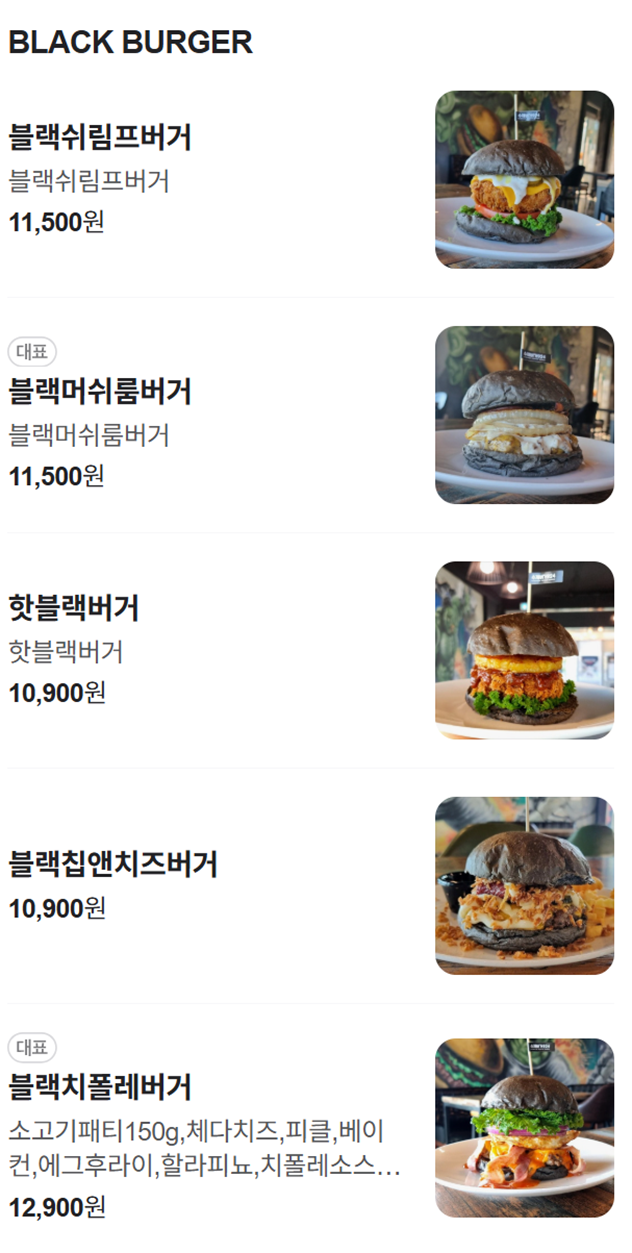Select the 블랙머쉬룸버거 menu item

click(100, 391)
